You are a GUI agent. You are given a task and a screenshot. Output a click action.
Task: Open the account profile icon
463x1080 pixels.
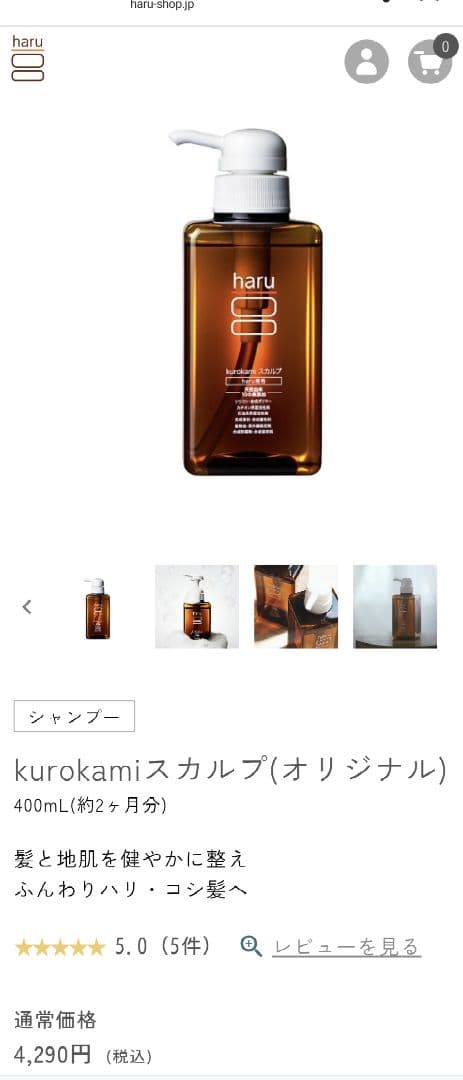coord(367,62)
